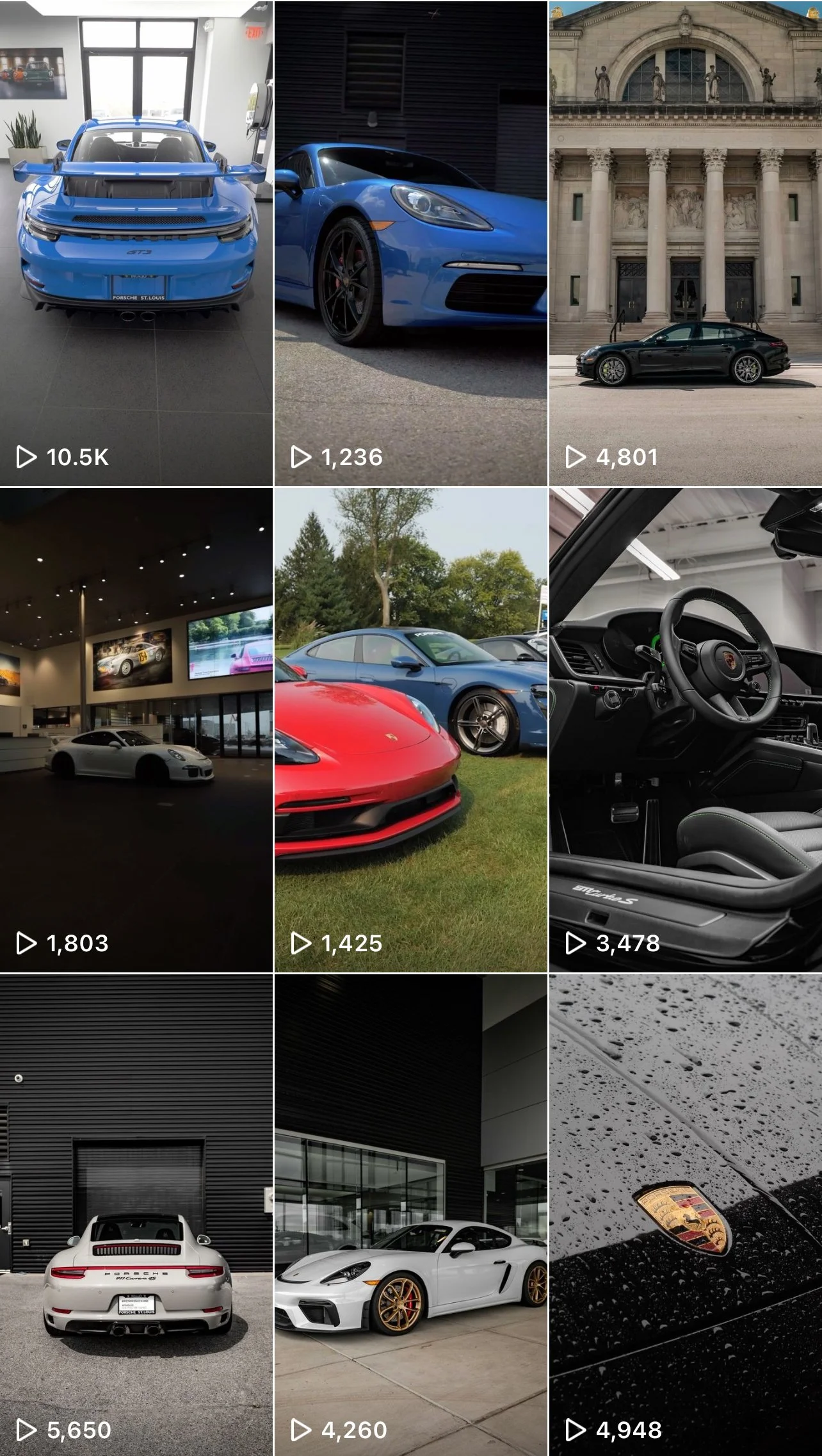Image resolution: width=822 pixels, height=1456 pixels.
Task: Open the red Porsche on grass video
Action: 410,730
